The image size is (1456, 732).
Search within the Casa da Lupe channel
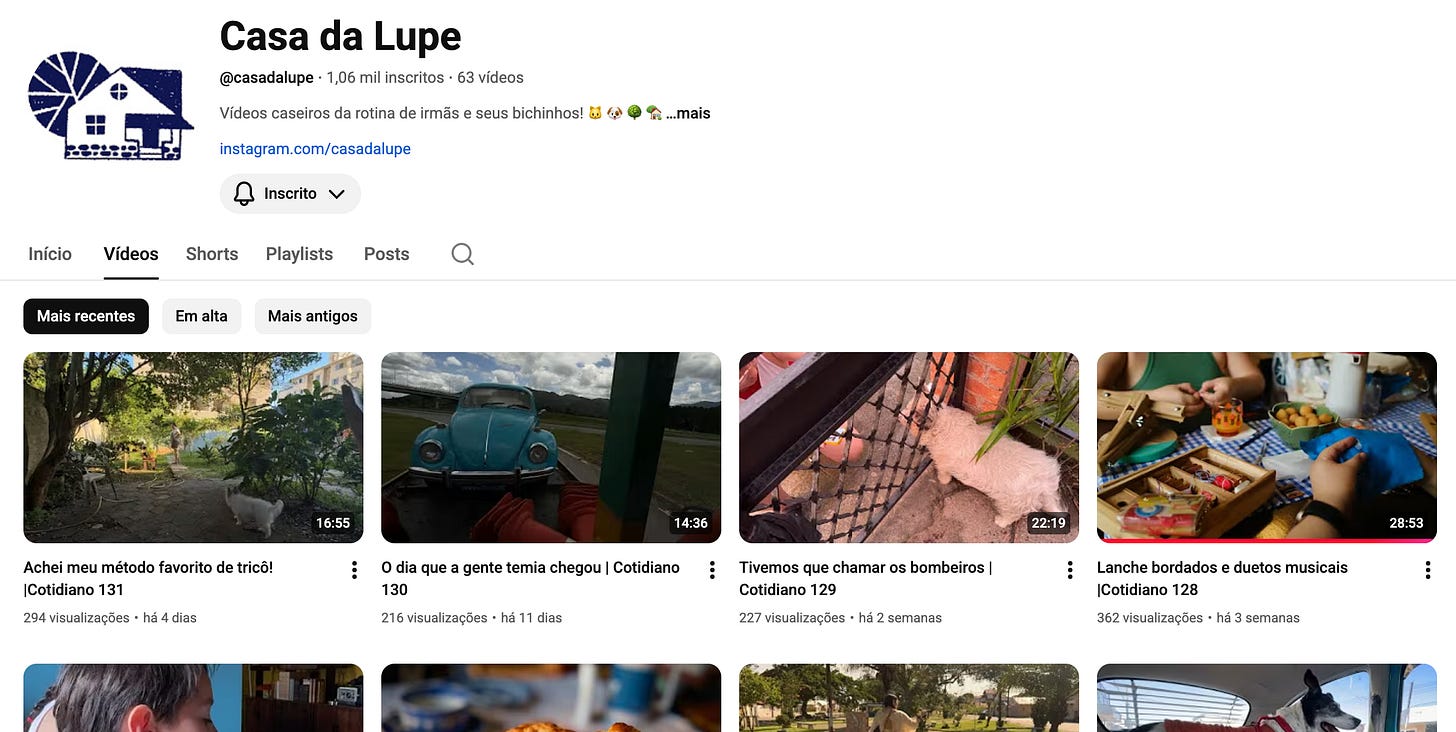tap(462, 254)
